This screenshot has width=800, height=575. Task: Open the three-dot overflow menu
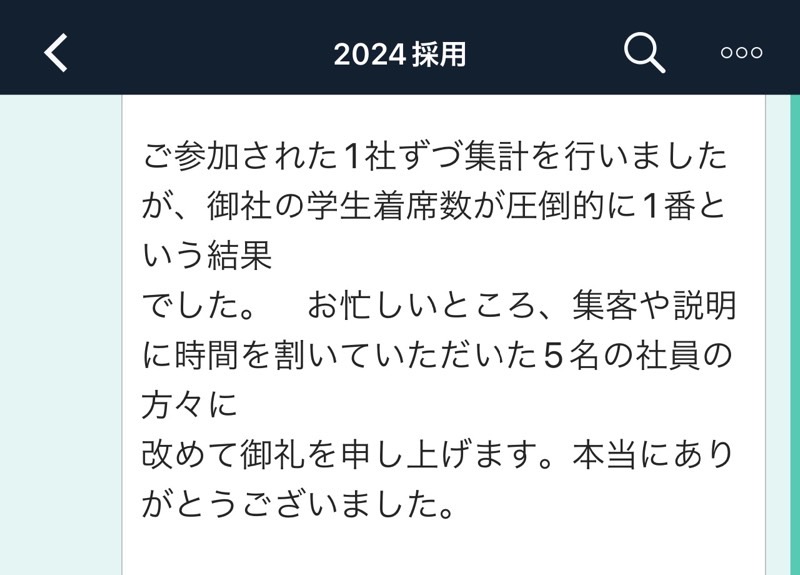click(741, 53)
